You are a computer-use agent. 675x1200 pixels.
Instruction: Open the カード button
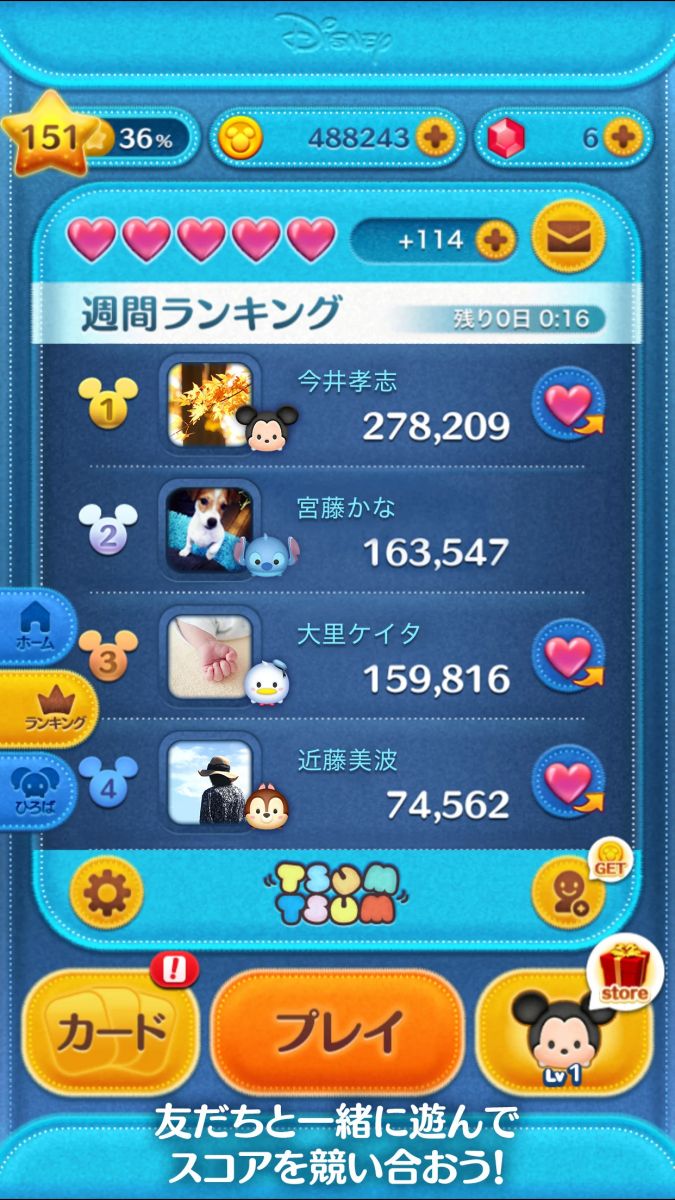110,1027
